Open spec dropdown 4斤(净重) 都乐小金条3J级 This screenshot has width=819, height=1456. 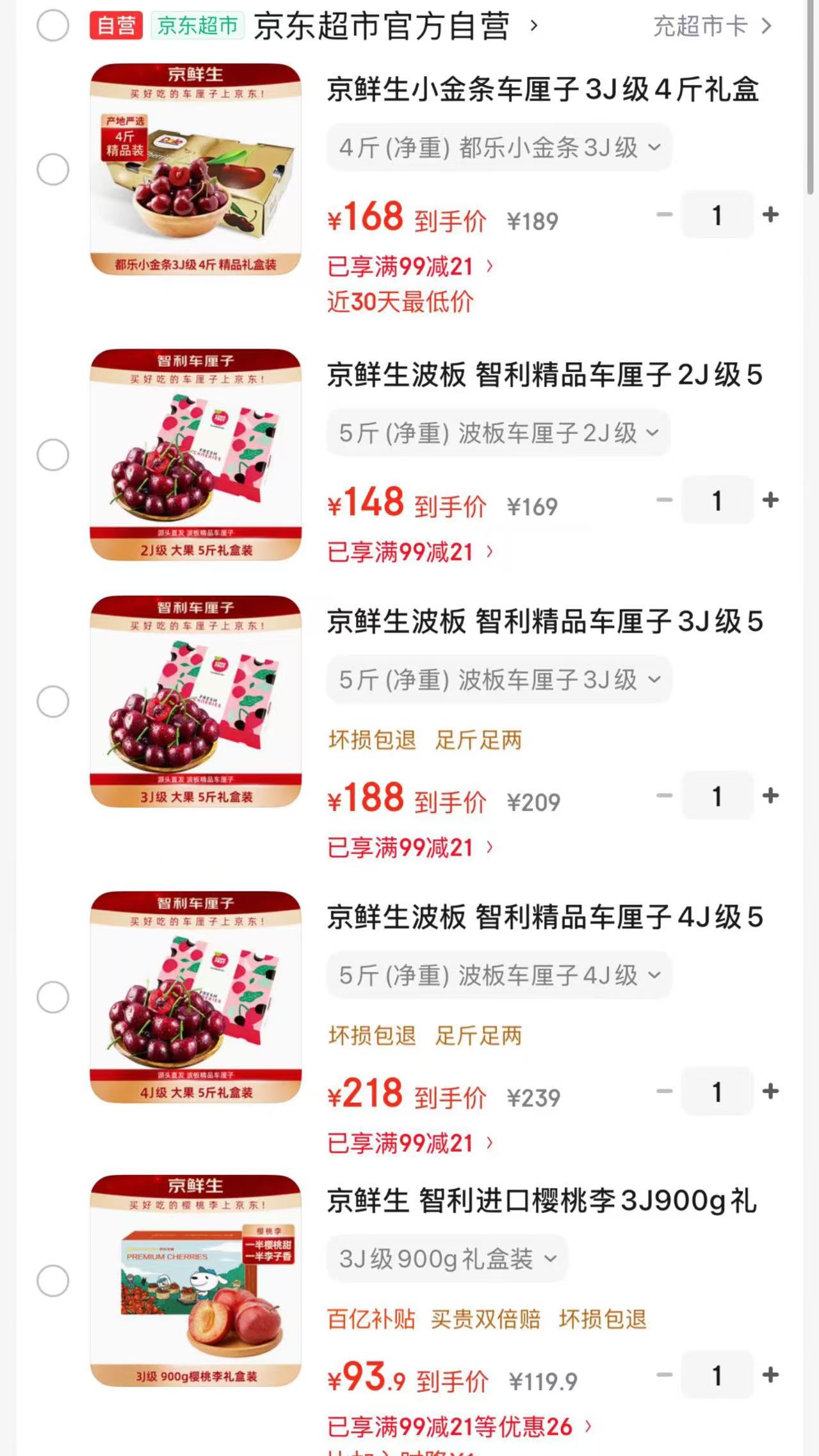[x=499, y=148]
